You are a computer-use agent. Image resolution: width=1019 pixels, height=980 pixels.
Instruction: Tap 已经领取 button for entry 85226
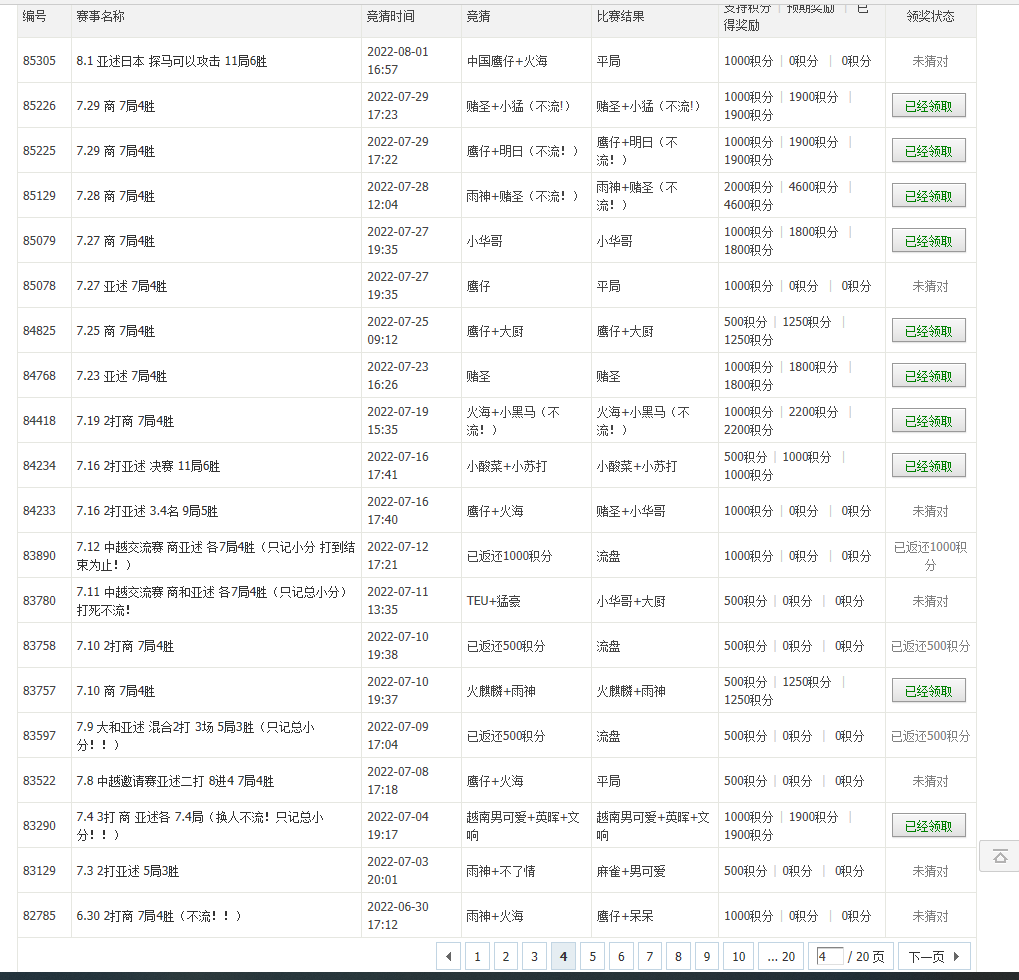coord(929,106)
